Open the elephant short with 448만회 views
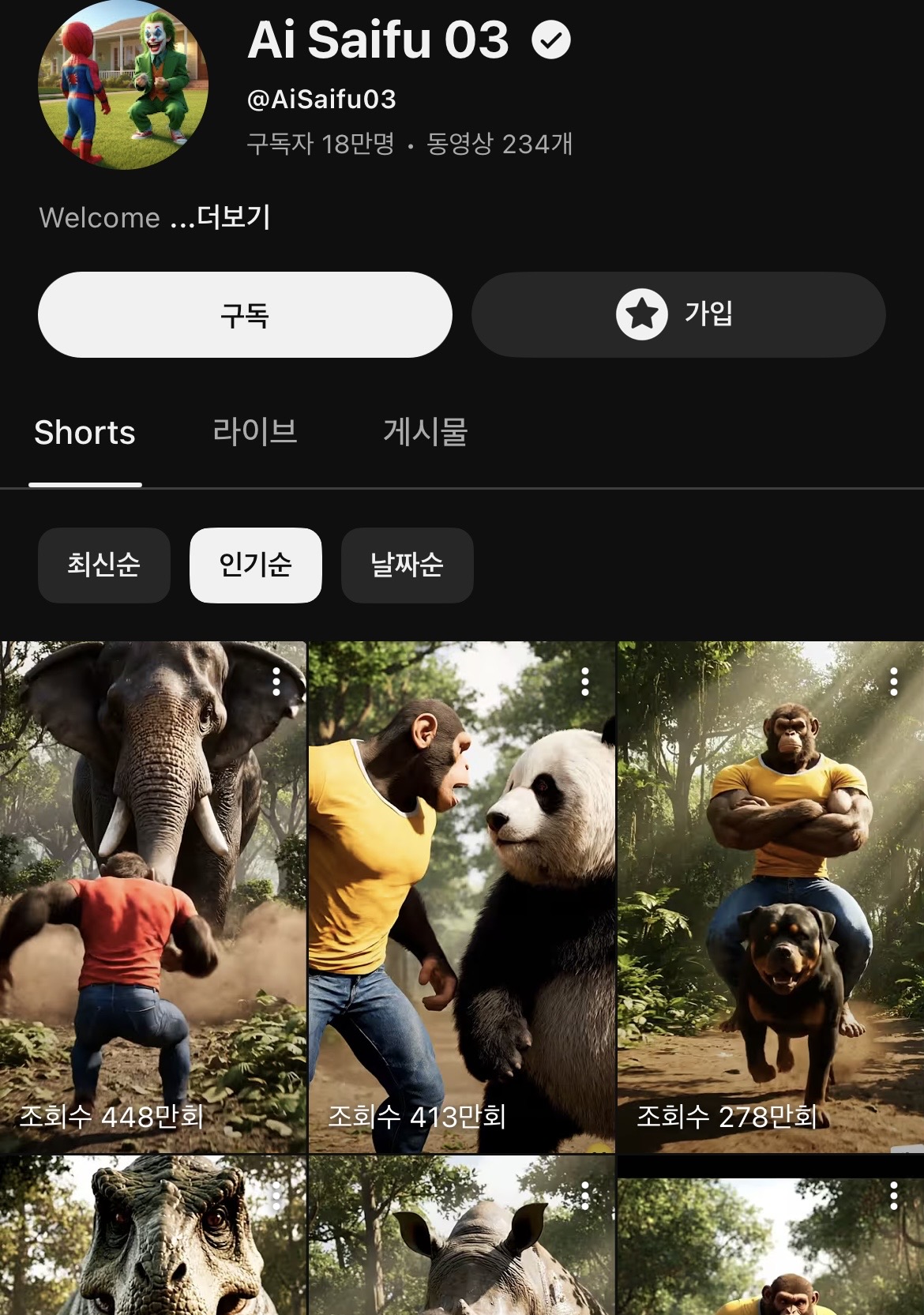The width and height of the screenshot is (924, 1315). (x=152, y=896)
